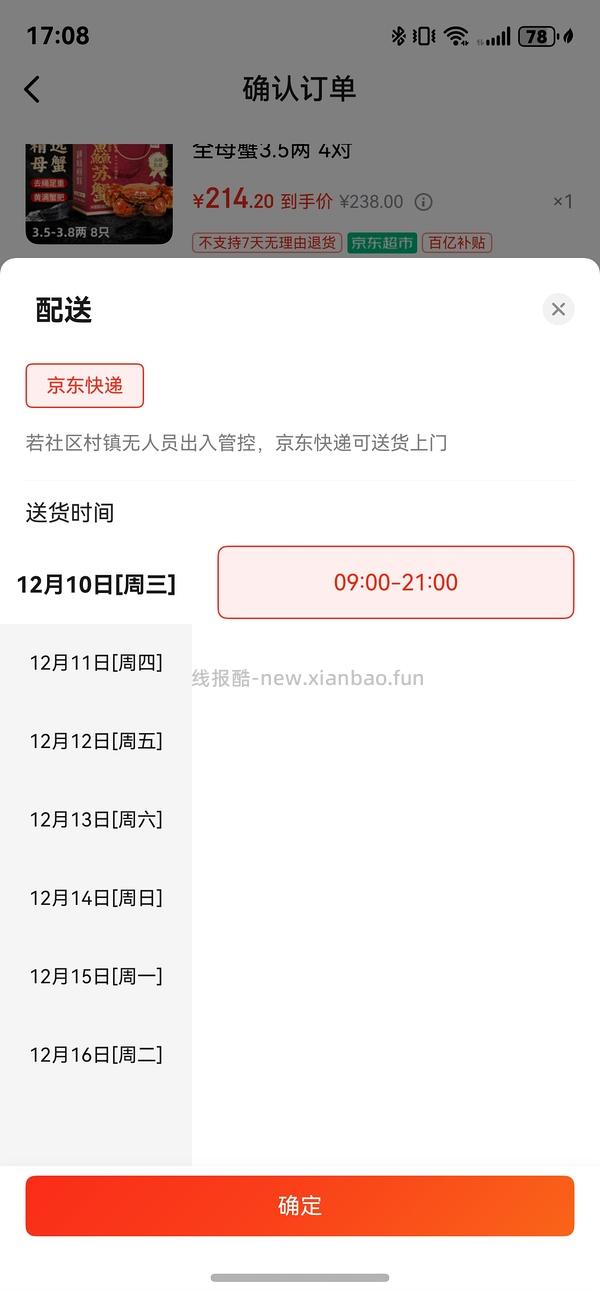Pick delivery date 12月11日[周四]

[x=96, y=662]
